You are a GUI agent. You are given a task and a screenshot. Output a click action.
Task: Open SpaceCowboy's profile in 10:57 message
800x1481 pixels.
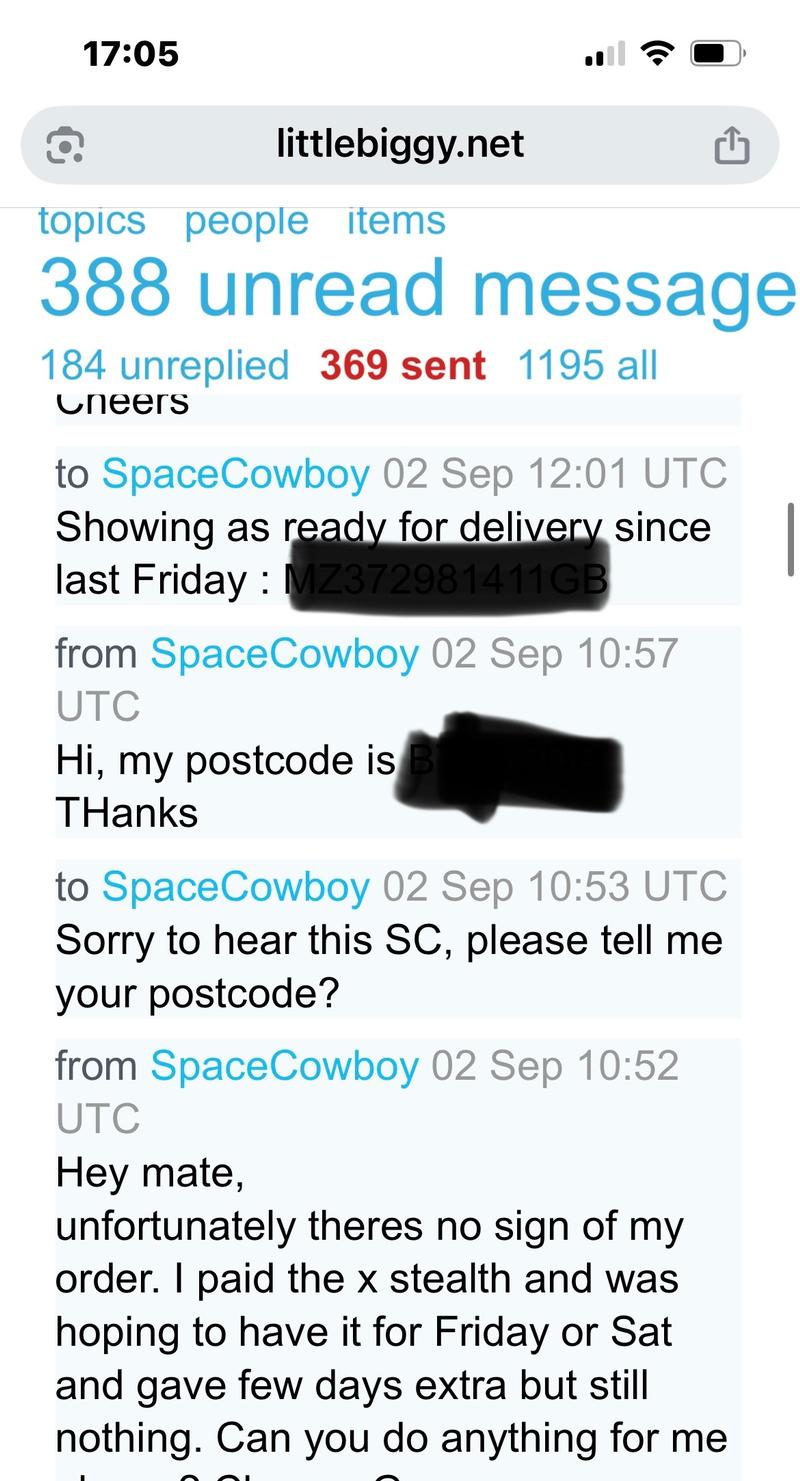click(x=284, y=654)
